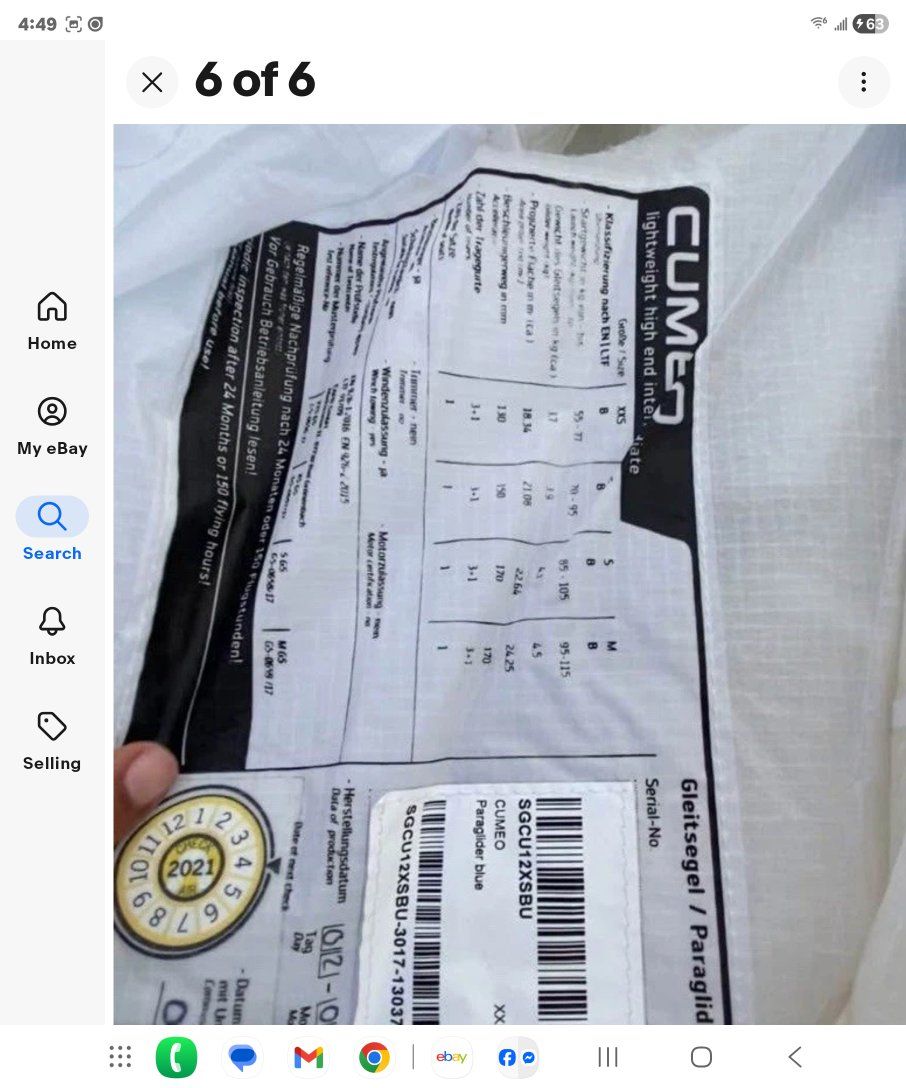Tap the system home button
Image resolution: width=906 pixels, height=1088 pixels.
pyautogui.click(x=701, y=1057)
